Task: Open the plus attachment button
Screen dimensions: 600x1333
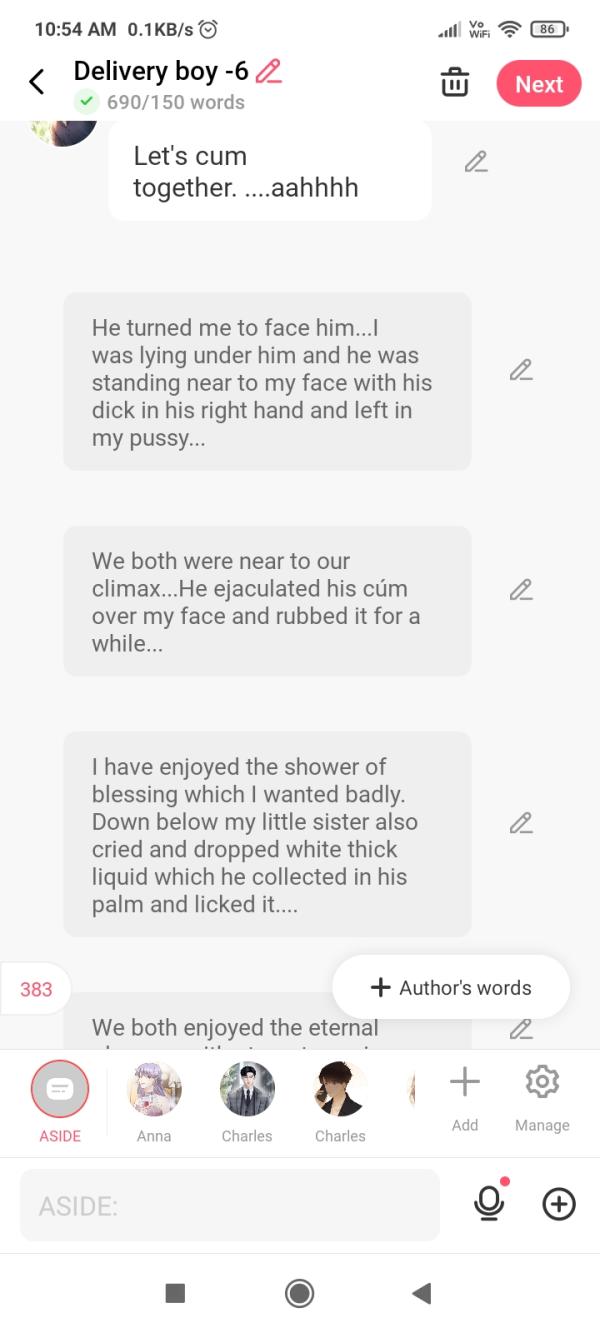Action: pyautogui.click(x=559, y=1204)
